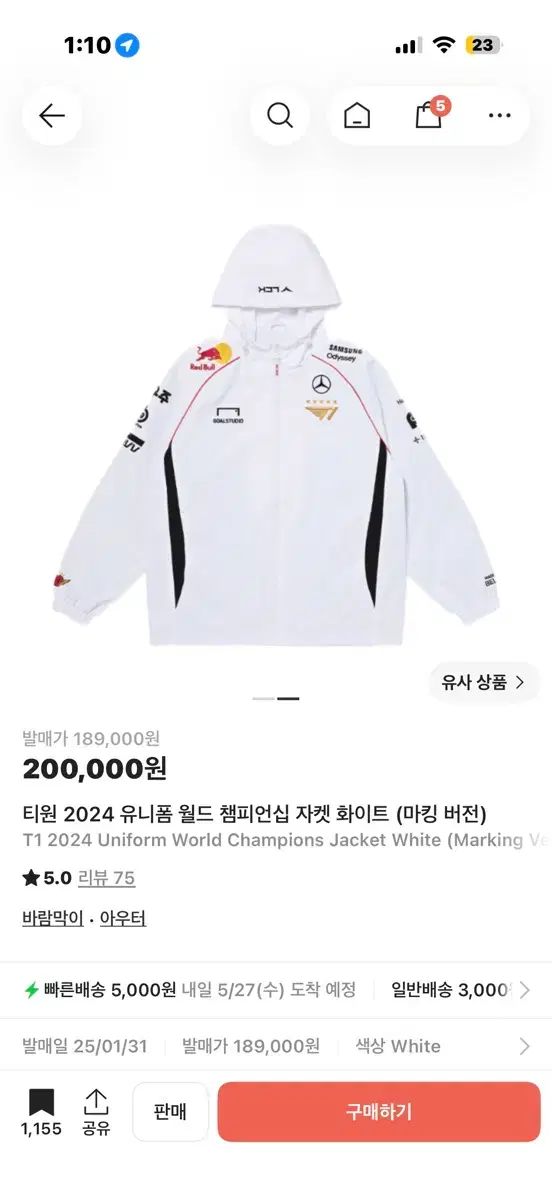Expand the product details row chevron
Image resolution: width=552 pixels, height=1200 pixels.
(x=525, y=1047)
